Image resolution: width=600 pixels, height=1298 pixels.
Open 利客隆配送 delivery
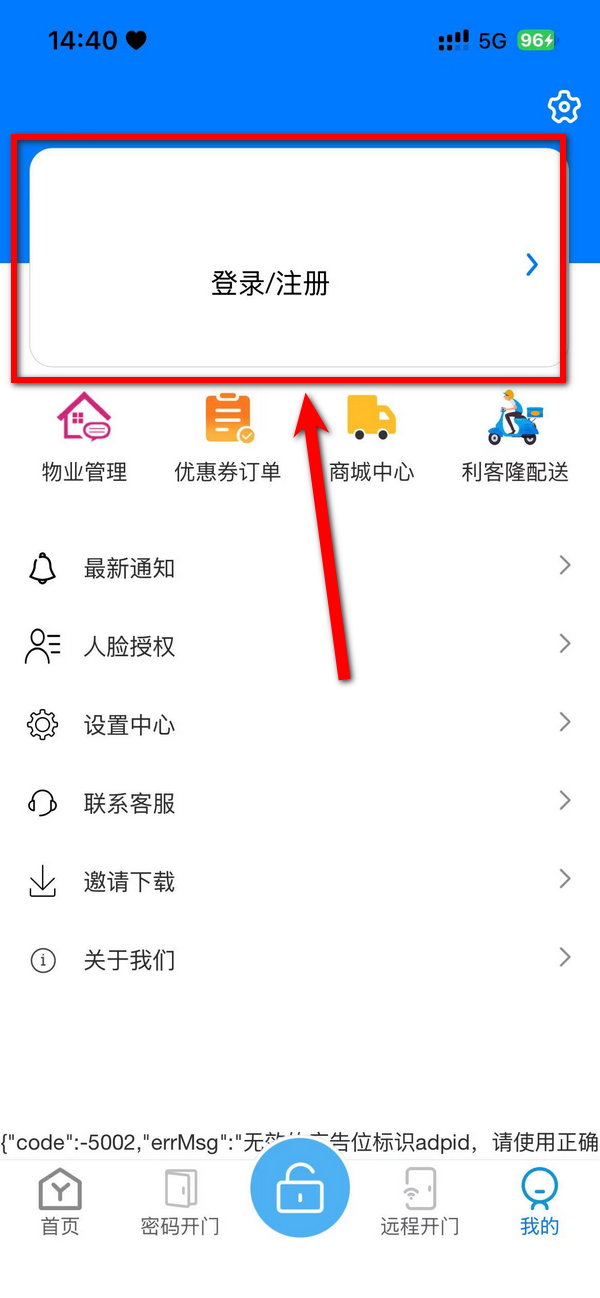point(514,438)
